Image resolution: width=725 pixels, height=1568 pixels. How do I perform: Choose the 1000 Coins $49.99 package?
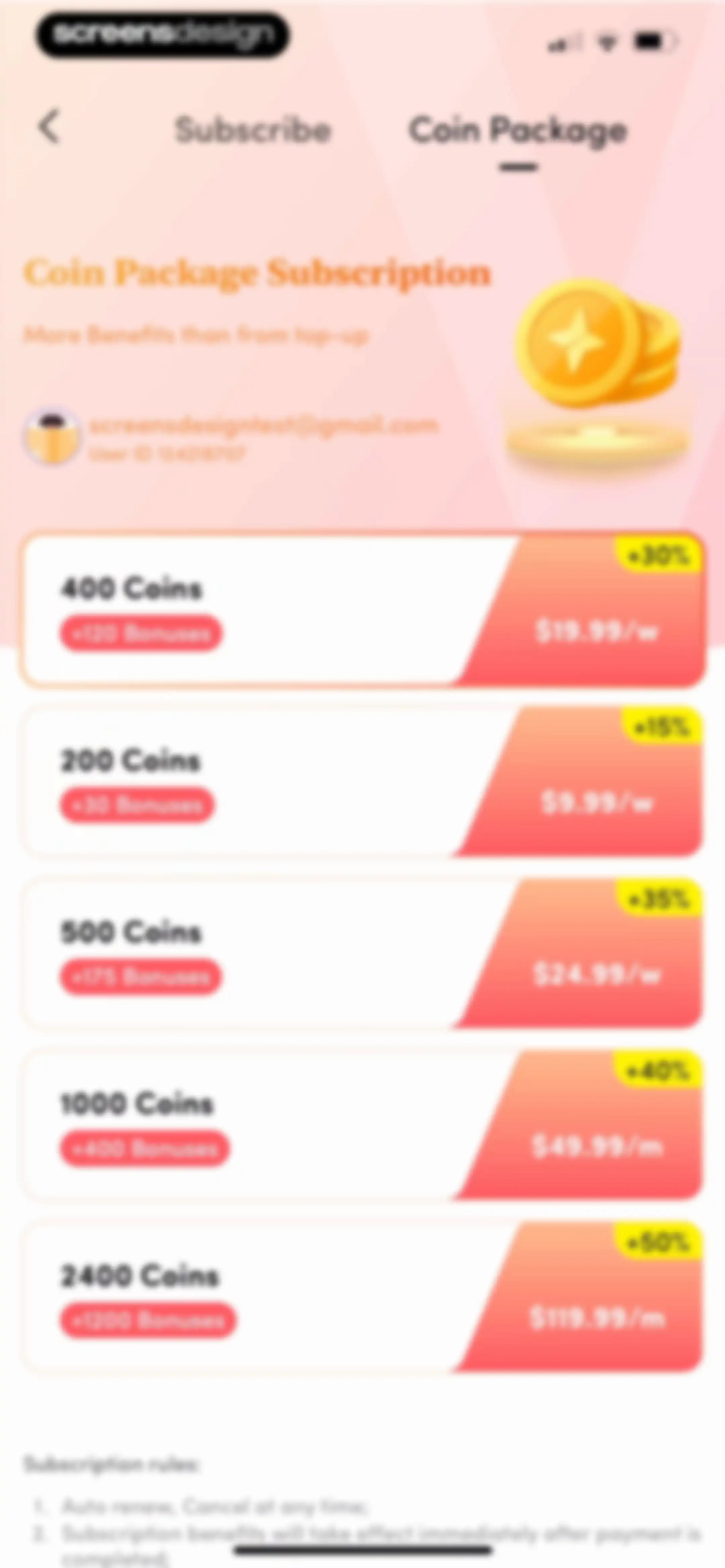coord(364,1125)
